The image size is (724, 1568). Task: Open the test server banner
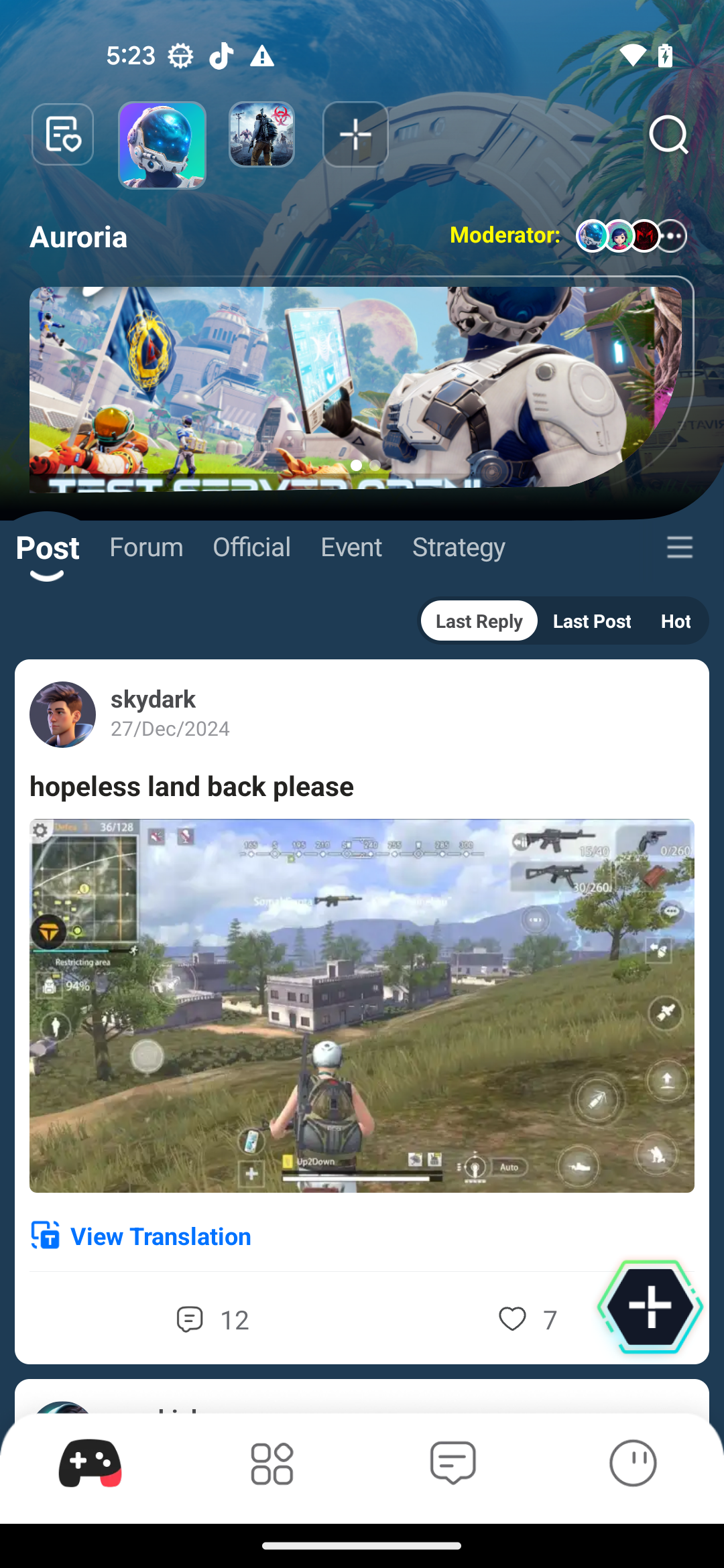click(x=355, y=387)
